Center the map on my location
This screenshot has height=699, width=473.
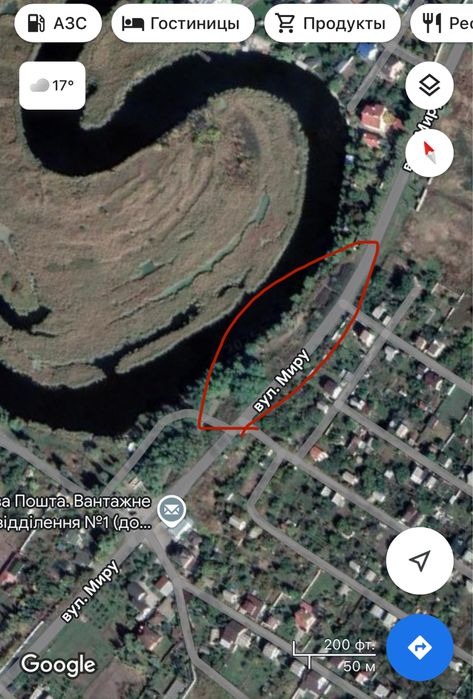pyautogui.click(x=420, y=560)
